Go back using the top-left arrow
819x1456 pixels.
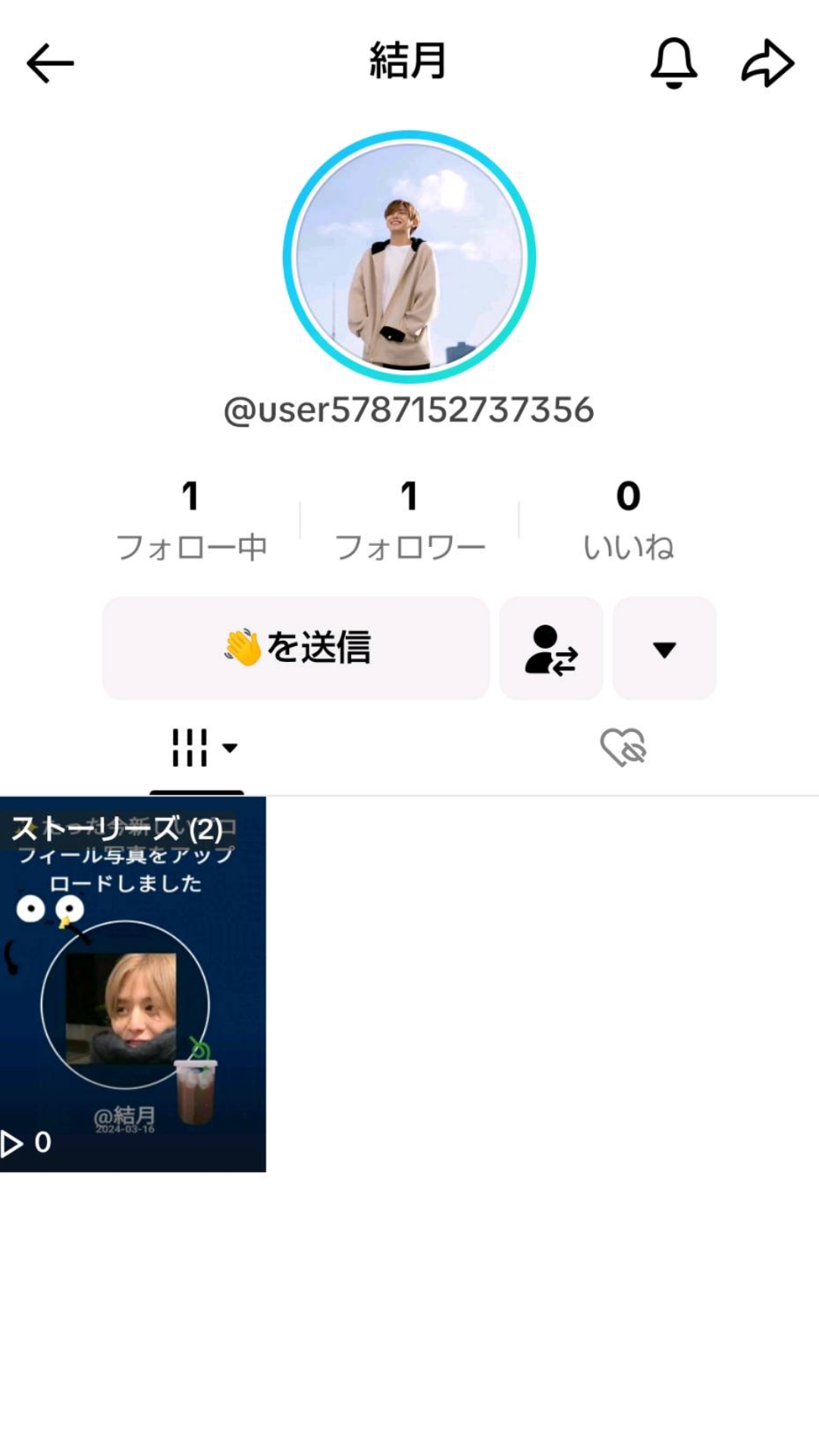point(50,62)
